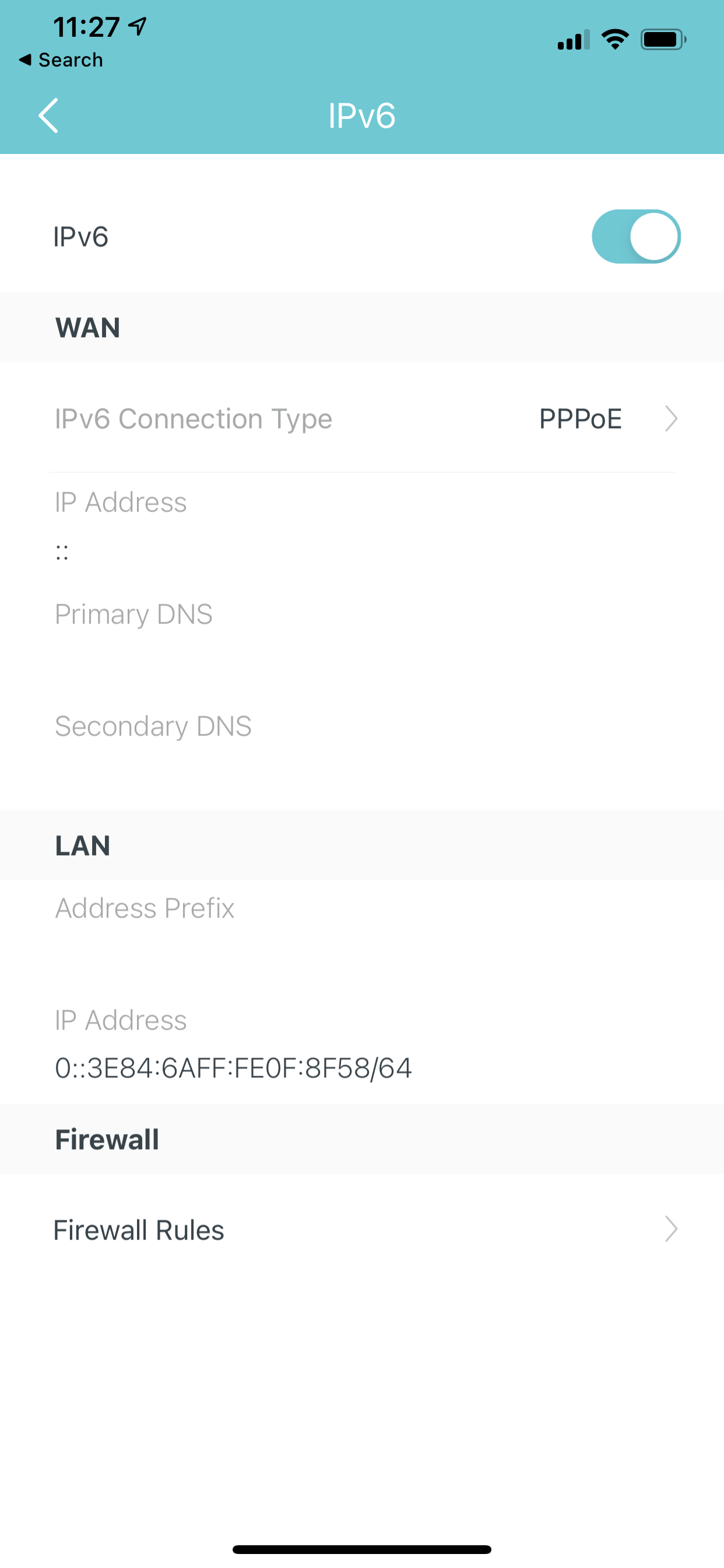Open IPv6 Connection Type PPPoE setting
Image resolution: width=724 pixels, height=1568 pixels.
[362, 419]
